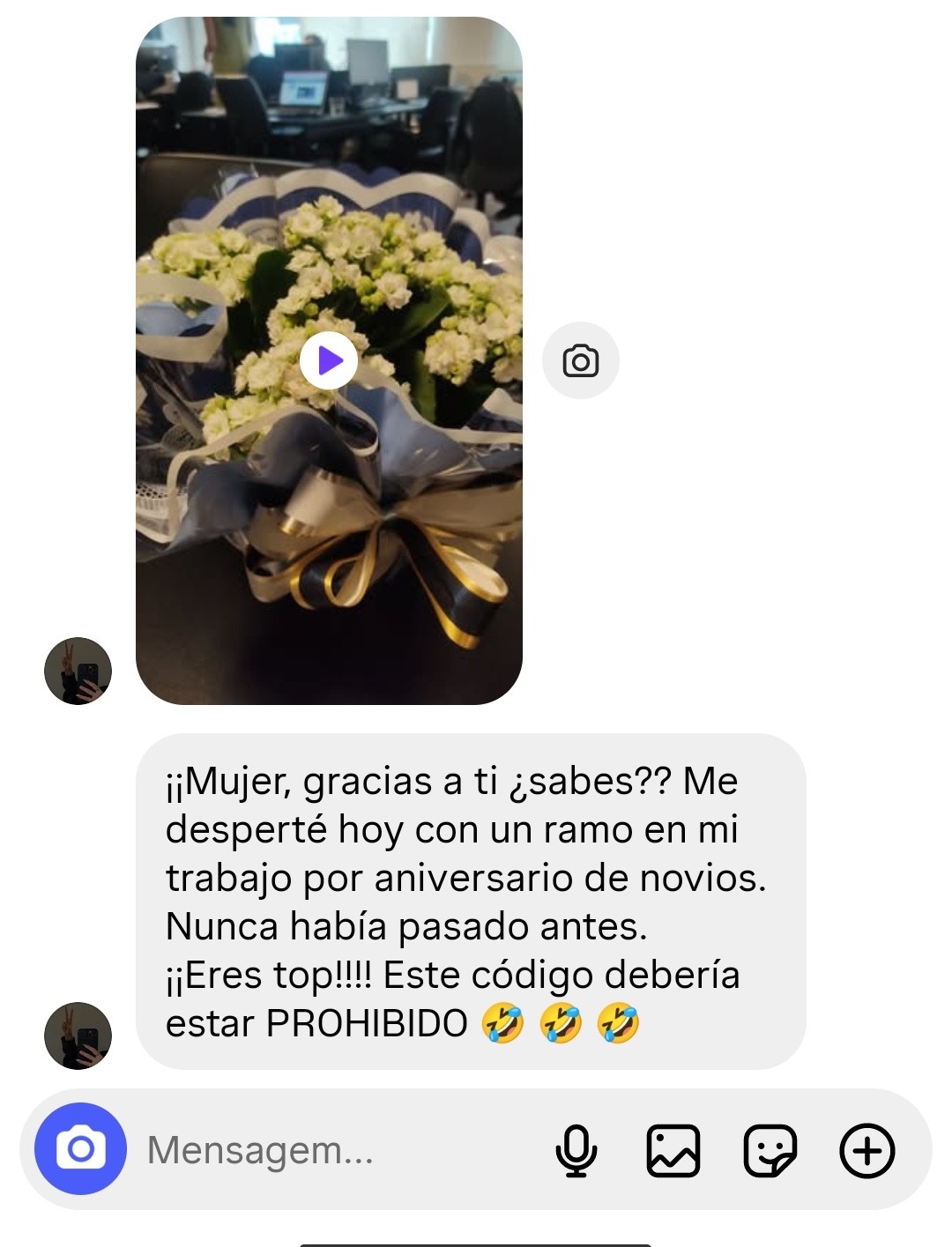Tap the camera icon beside the video message

583,360
